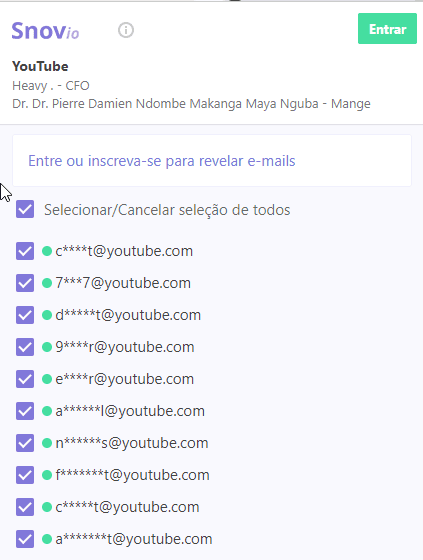Toggle checkbox for e****r@youtube.com
Screen dimensions: 423x560
25,379
